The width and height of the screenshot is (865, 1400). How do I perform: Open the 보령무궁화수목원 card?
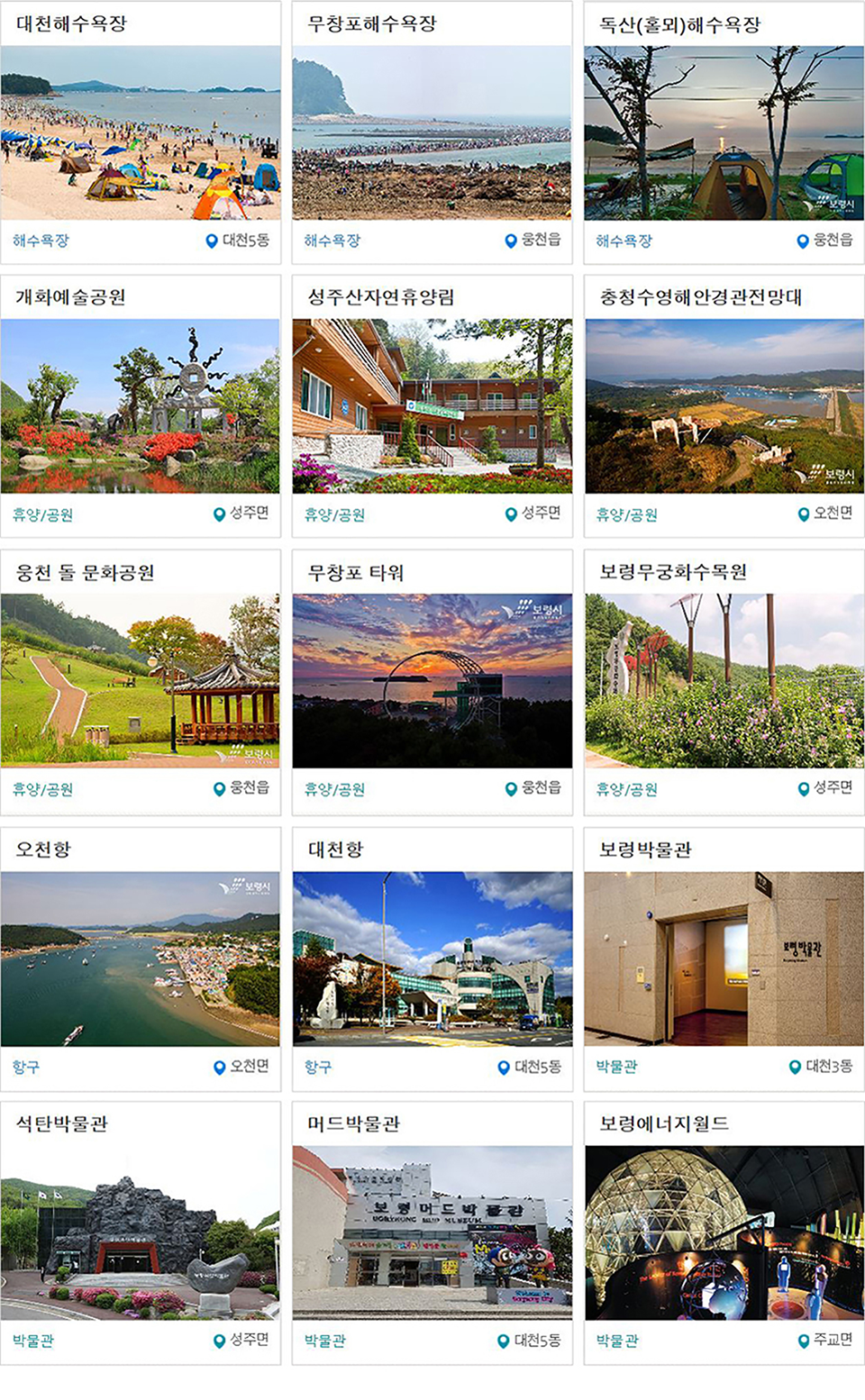724,680
